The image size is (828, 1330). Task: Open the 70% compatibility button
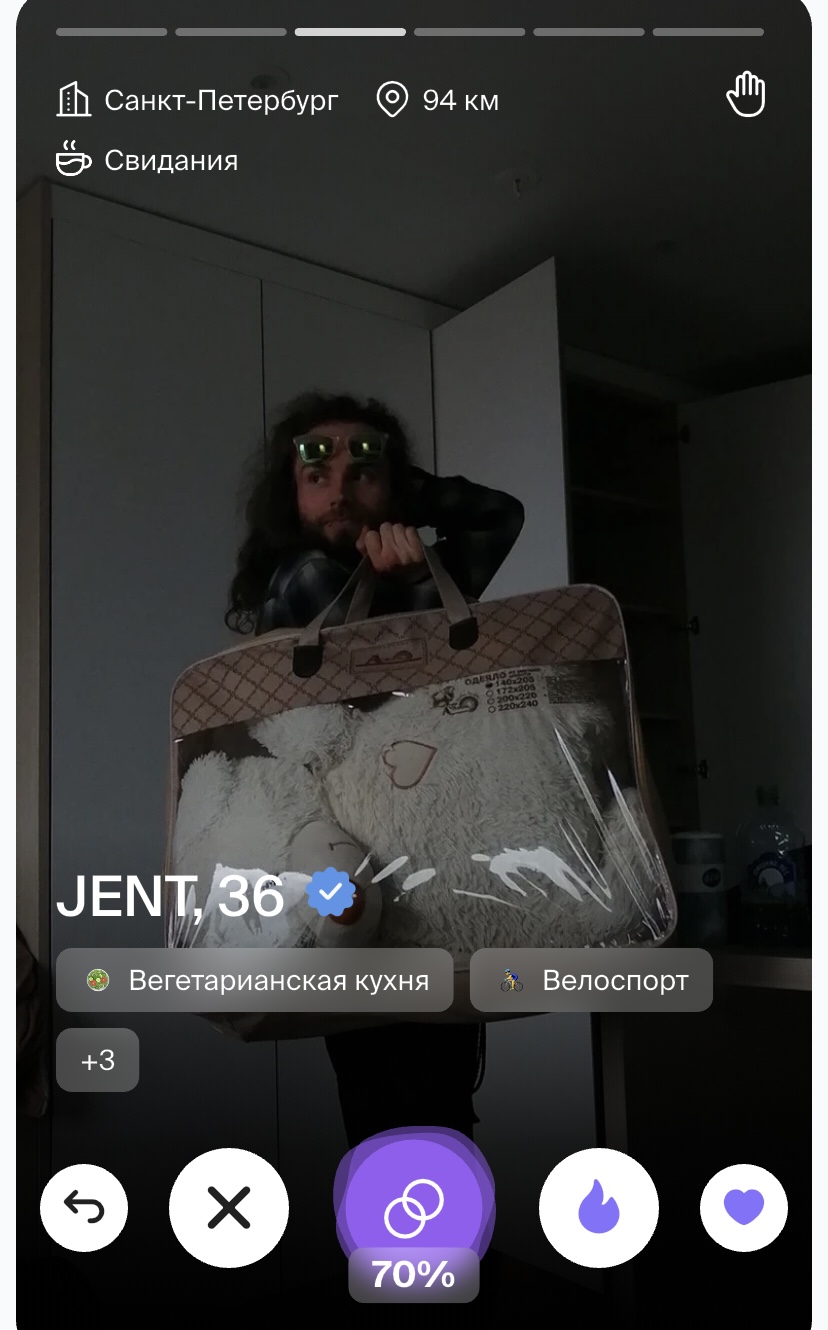pos(414,1208)
